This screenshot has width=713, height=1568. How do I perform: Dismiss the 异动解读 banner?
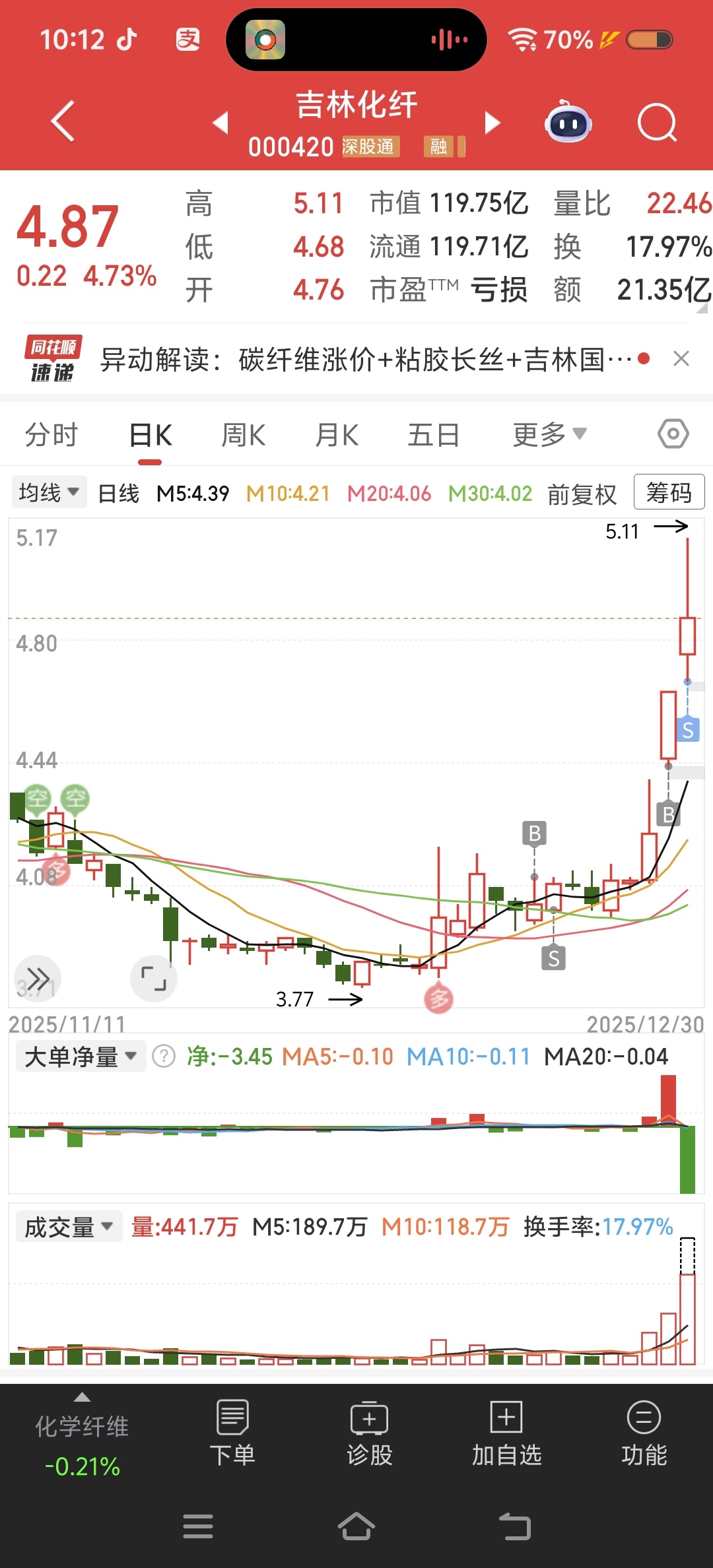(x=681, y=359)
